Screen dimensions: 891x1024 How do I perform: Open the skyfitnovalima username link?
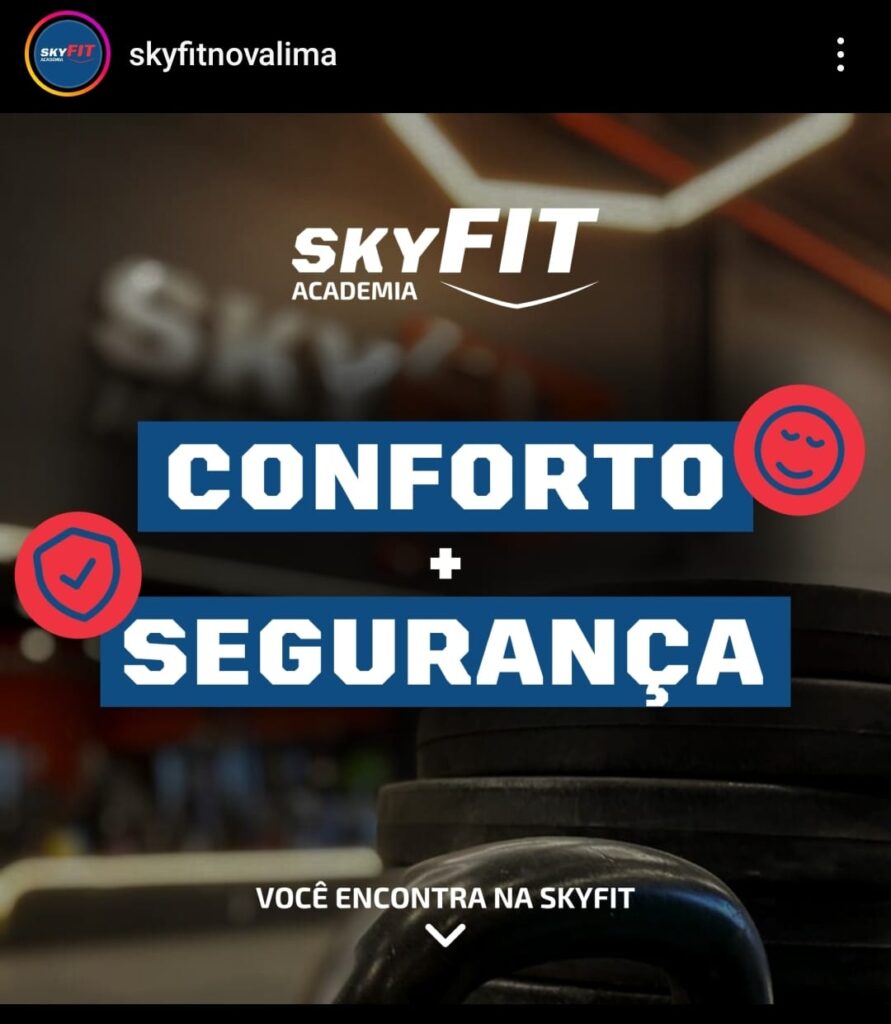(x=232, y=55)
